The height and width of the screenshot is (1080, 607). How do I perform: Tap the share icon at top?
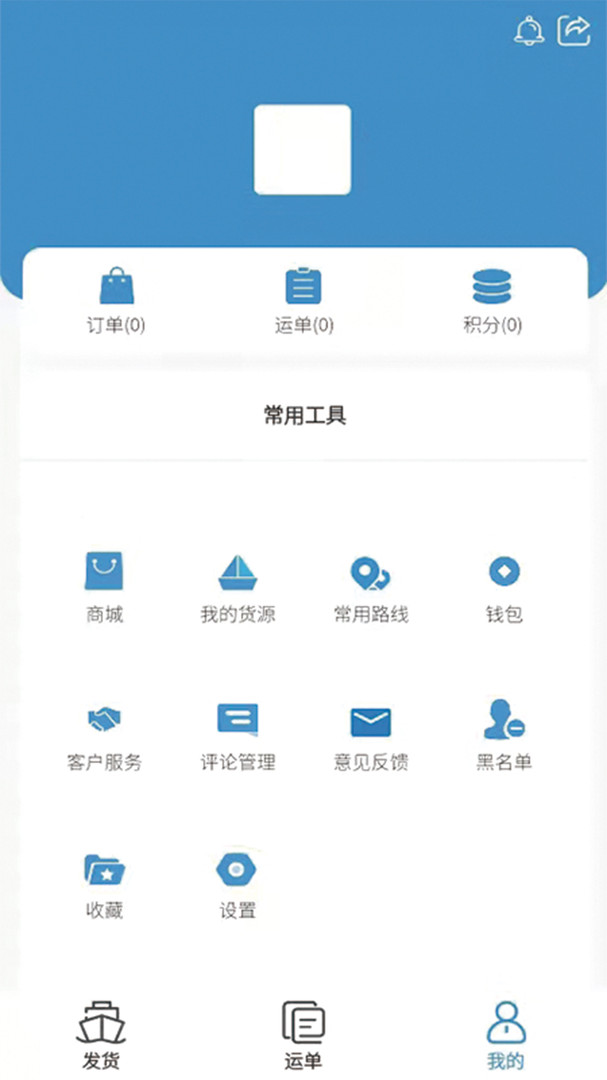point(574,31)
